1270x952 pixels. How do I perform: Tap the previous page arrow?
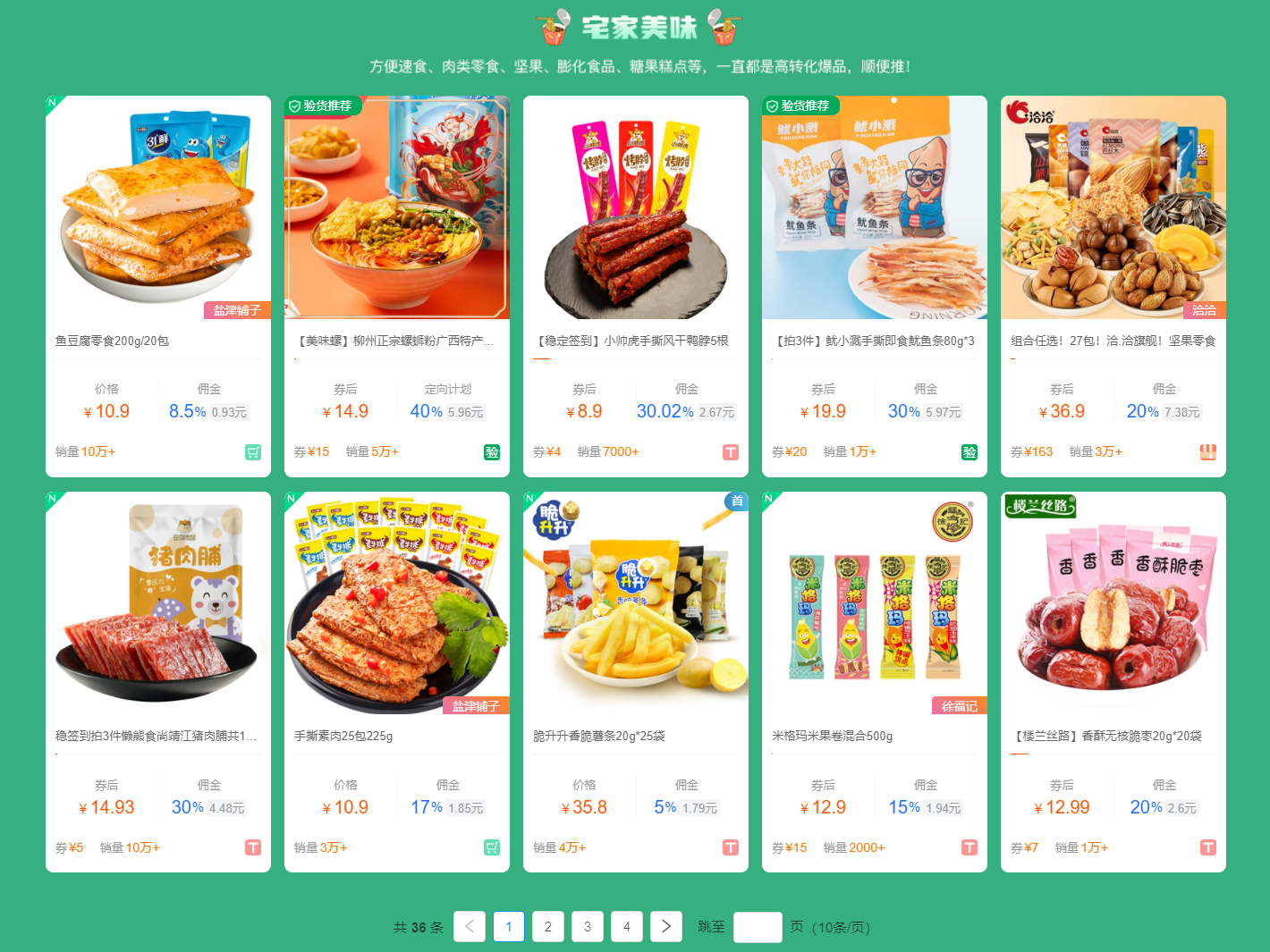470,927
